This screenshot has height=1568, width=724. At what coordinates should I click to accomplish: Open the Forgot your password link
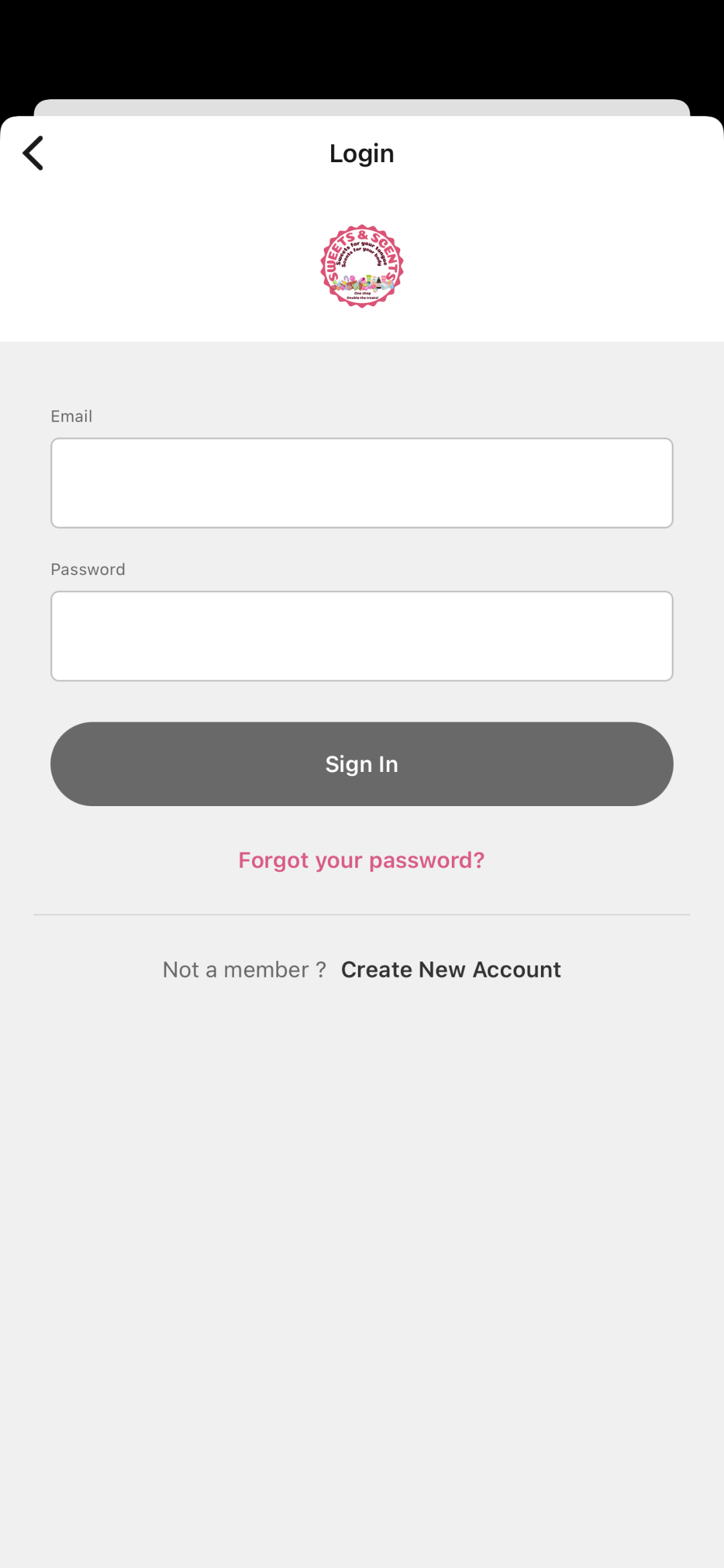(361, 860)
